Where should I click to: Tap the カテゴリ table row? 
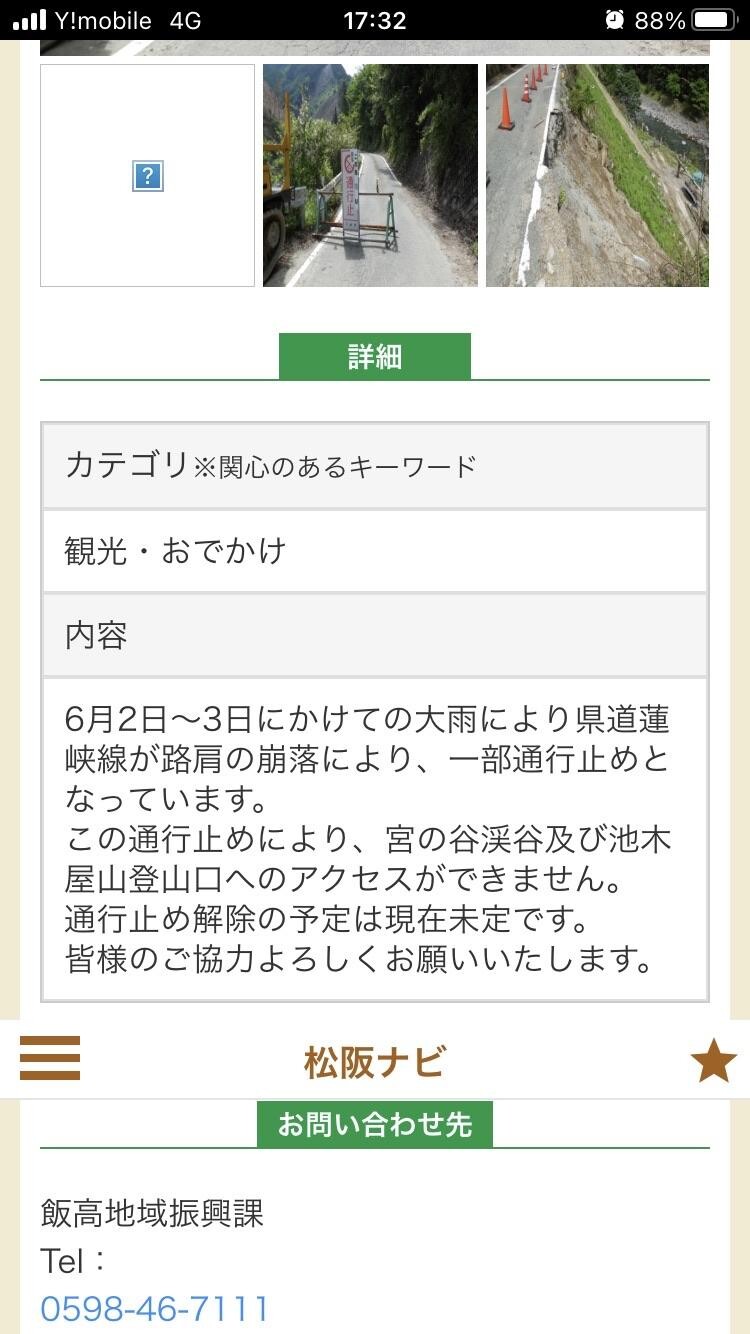375,465
